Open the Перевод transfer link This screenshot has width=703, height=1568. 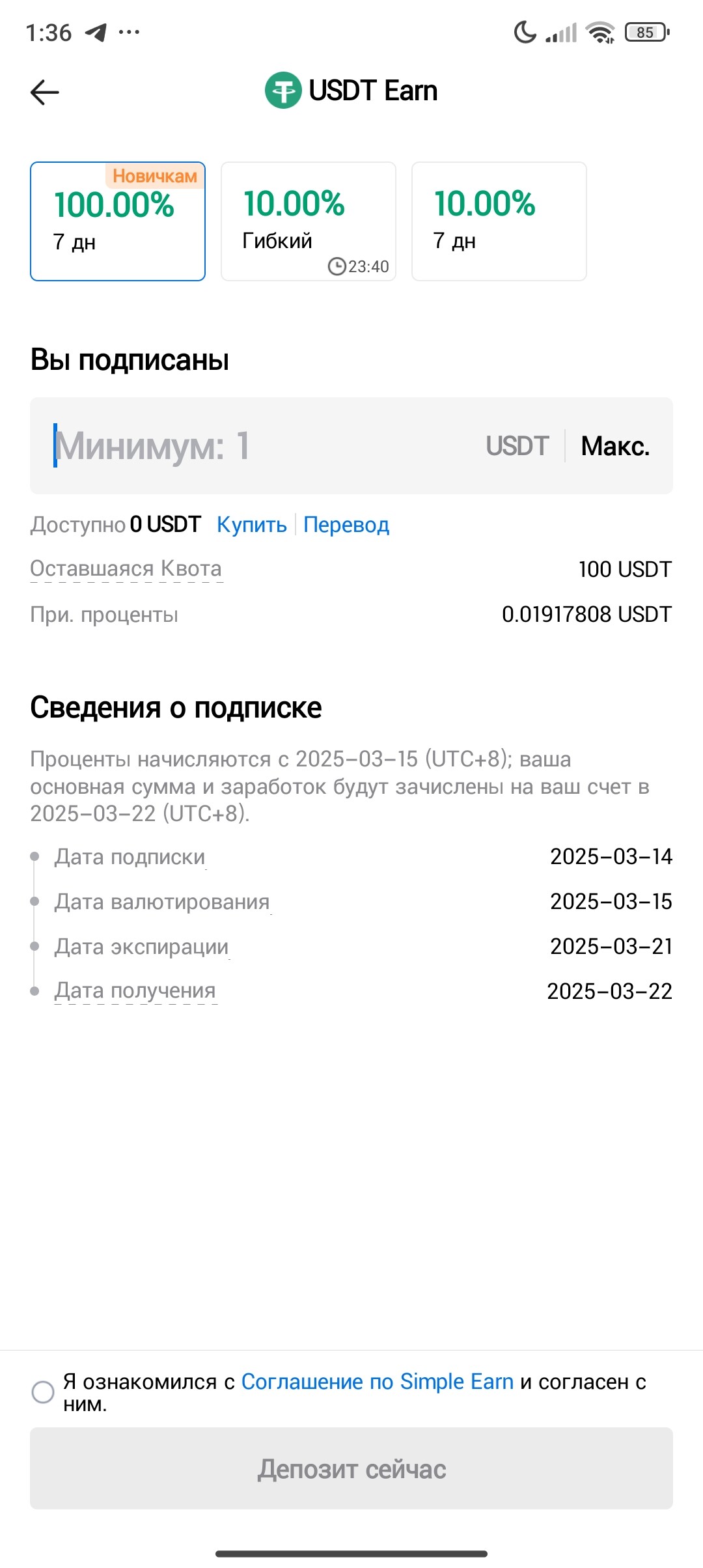346,525
